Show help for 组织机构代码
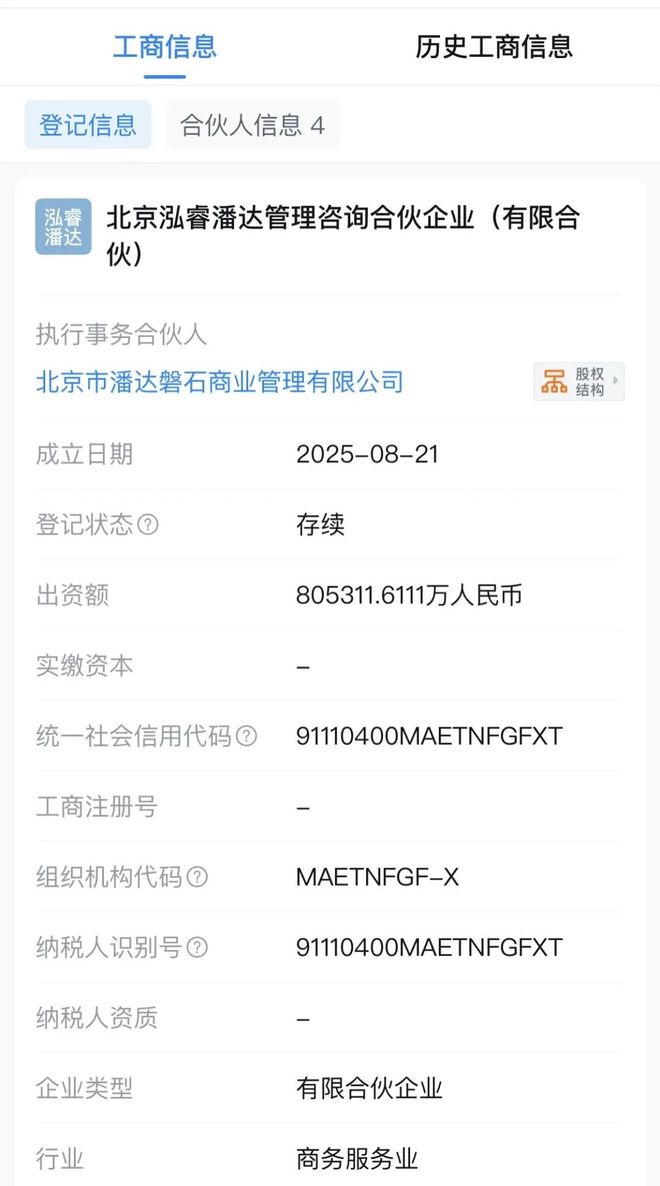The image size is (660, 1186). pos(198,877)
